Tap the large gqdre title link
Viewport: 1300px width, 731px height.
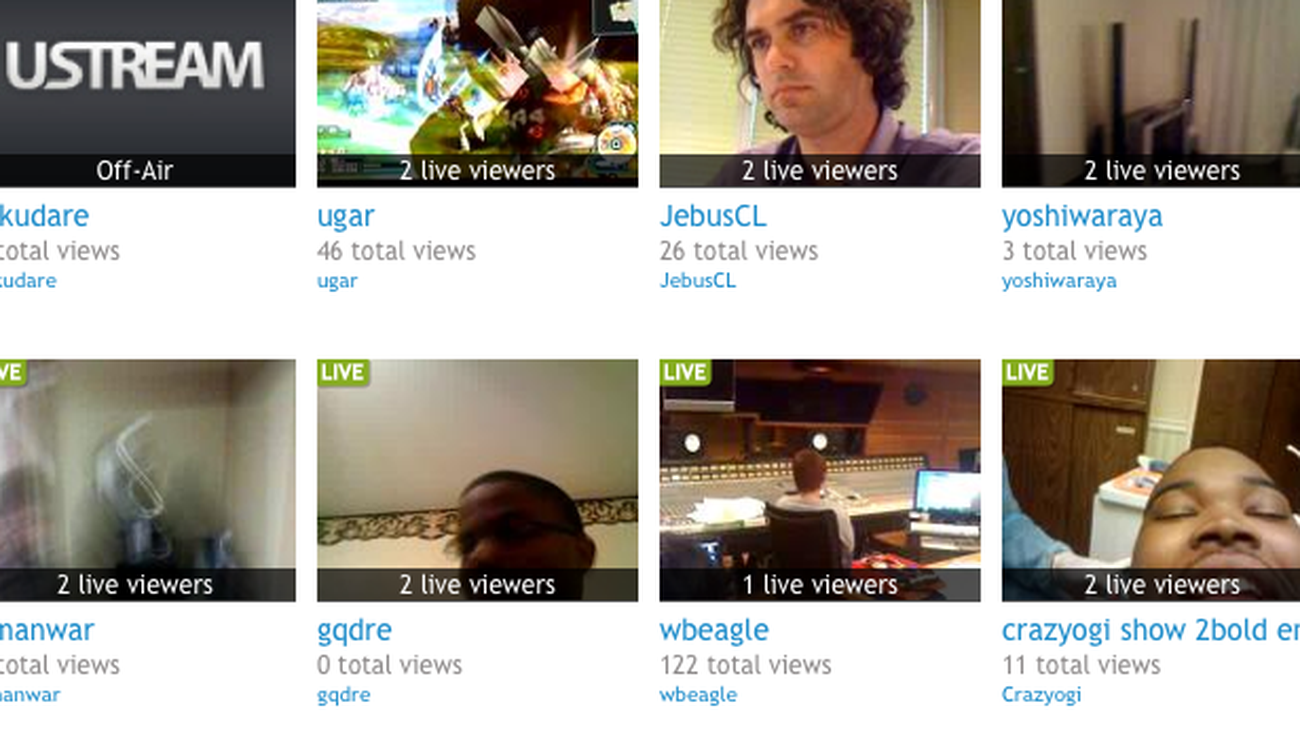click(354, 631)
